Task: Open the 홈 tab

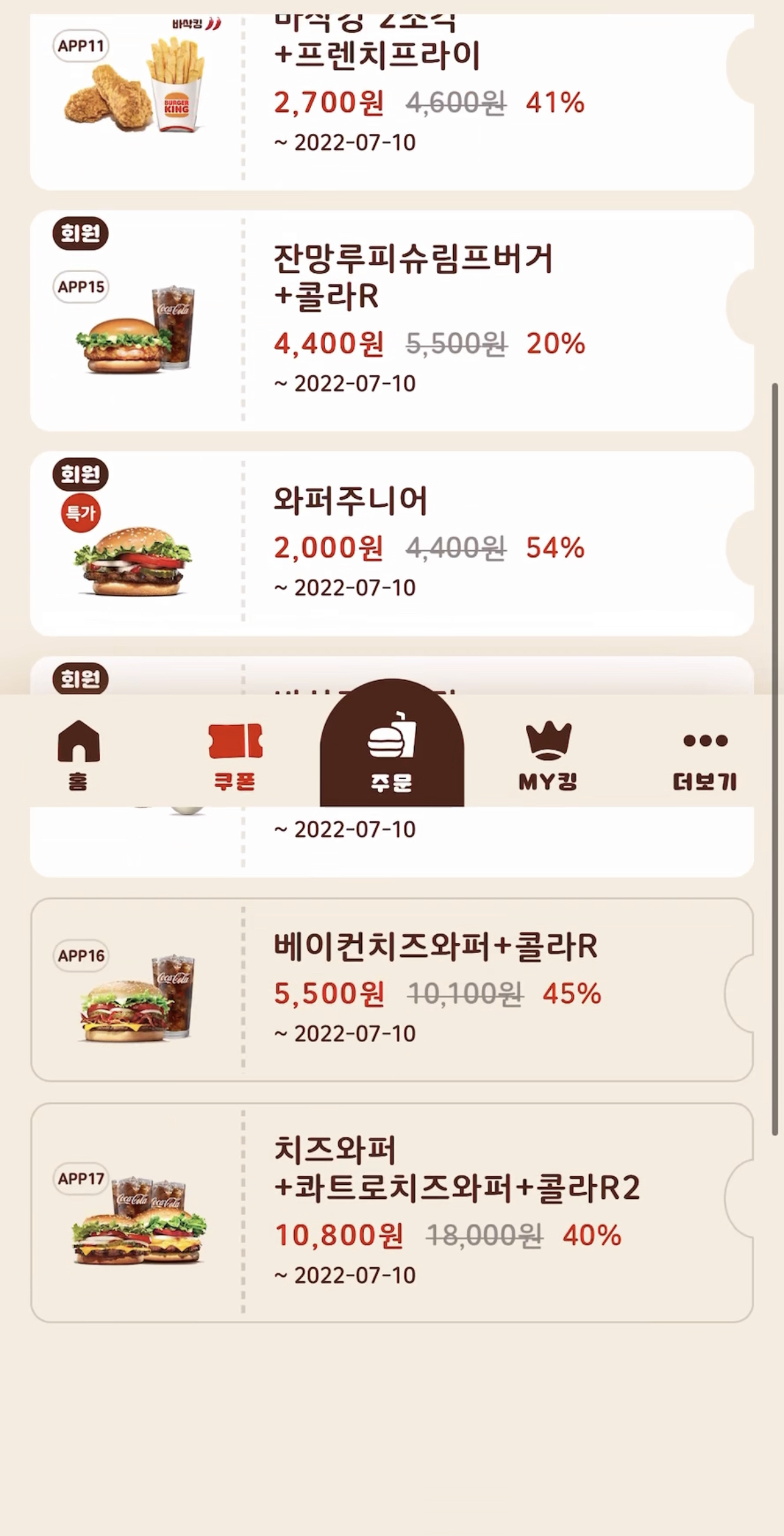Action: (78, 754)
